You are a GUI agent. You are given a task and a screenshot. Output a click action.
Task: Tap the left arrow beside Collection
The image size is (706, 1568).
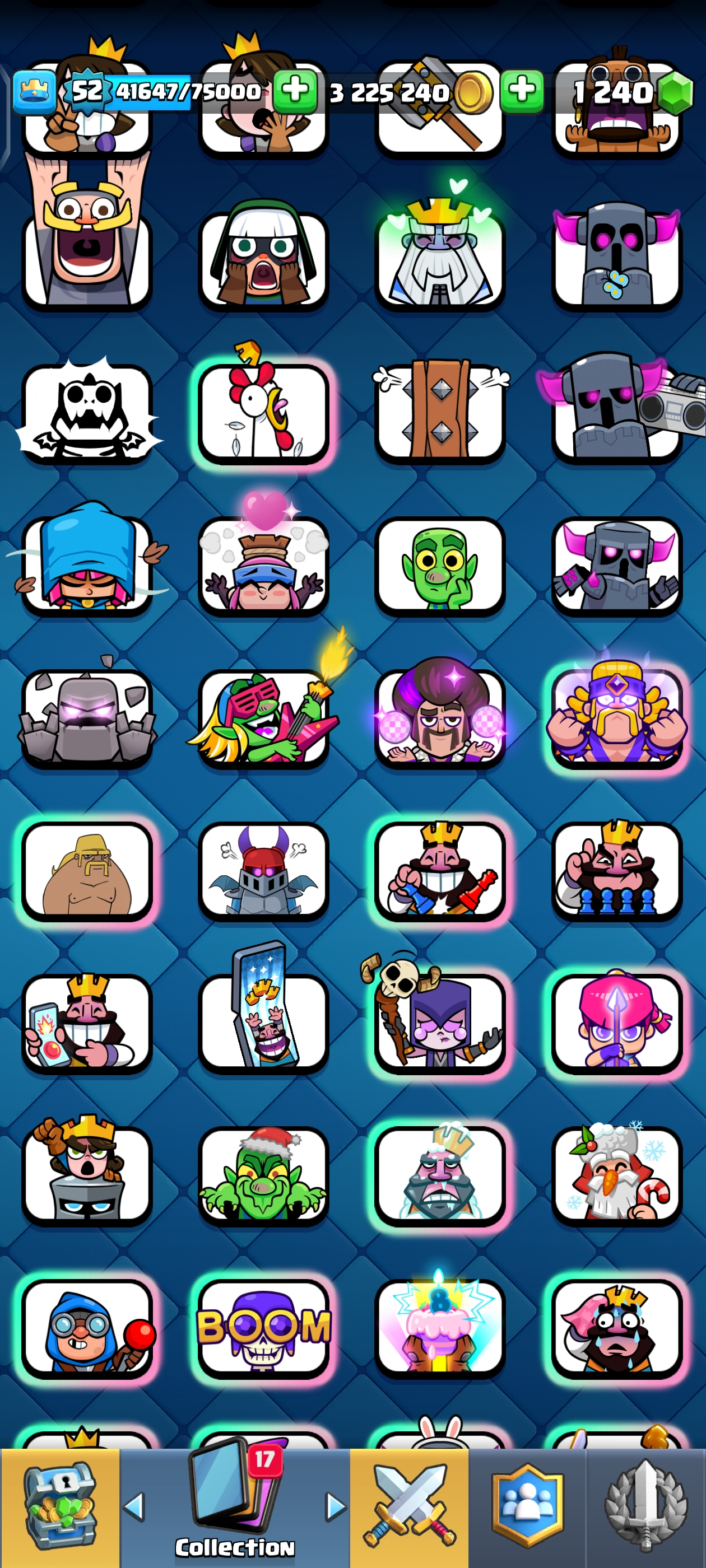coord(134,1506)
